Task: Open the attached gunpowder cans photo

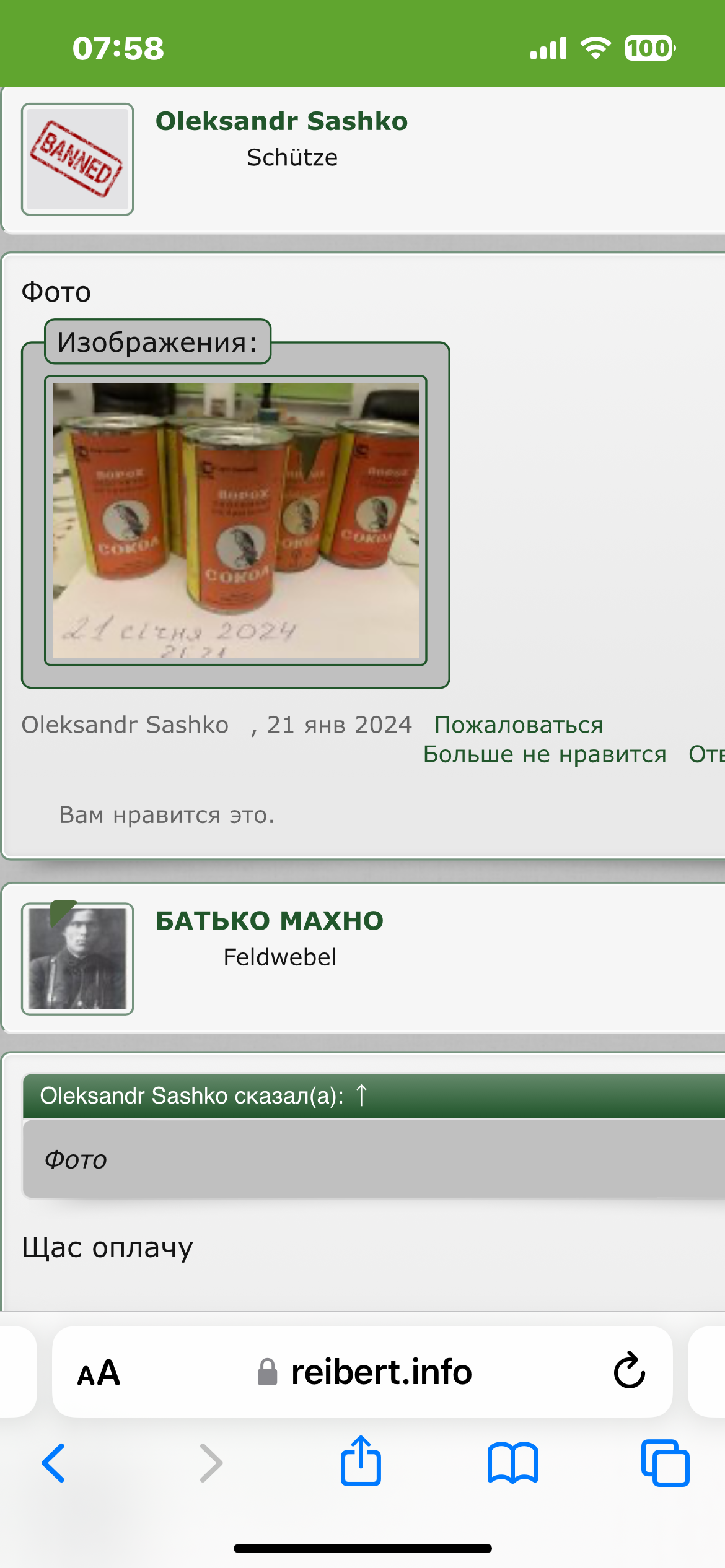Action: pyautogui.click(x=235, y=520)
